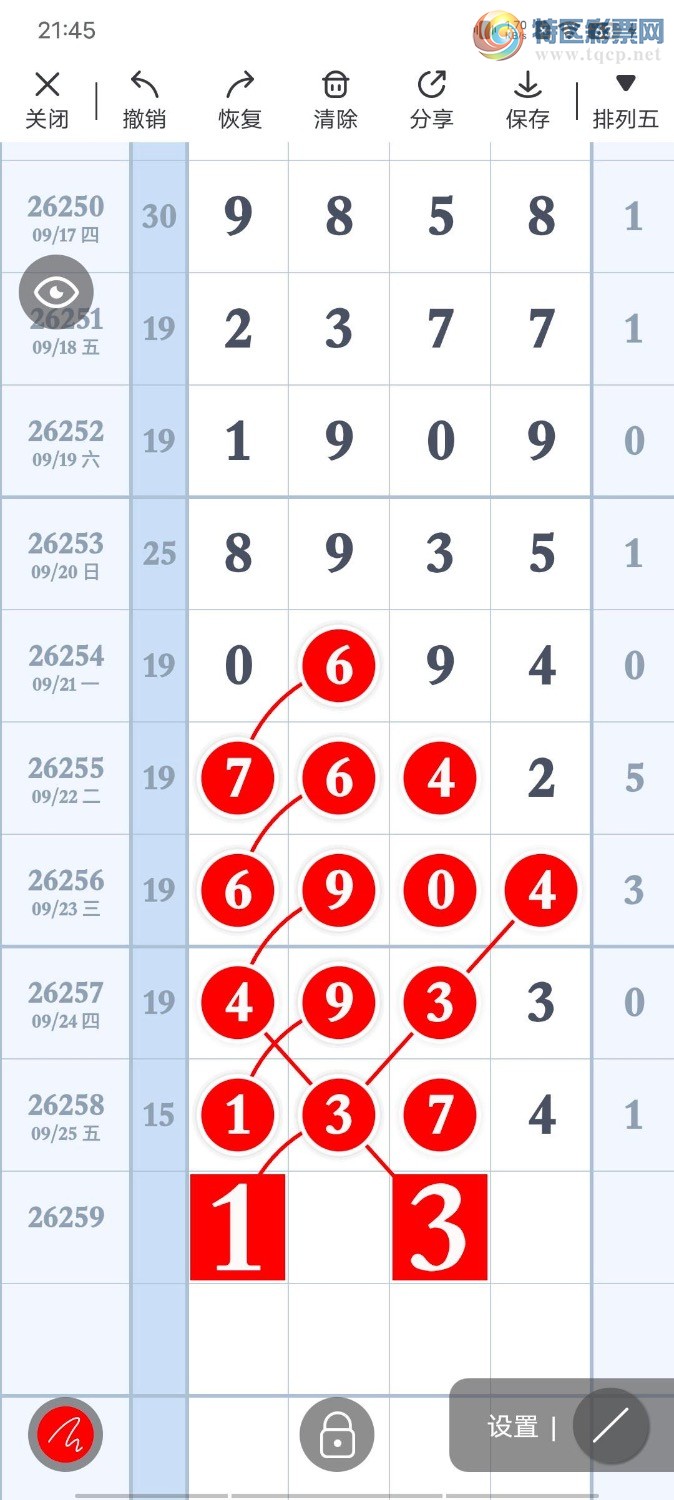
Task: Choose the straight line tool
Action: tap(609, 1427)
